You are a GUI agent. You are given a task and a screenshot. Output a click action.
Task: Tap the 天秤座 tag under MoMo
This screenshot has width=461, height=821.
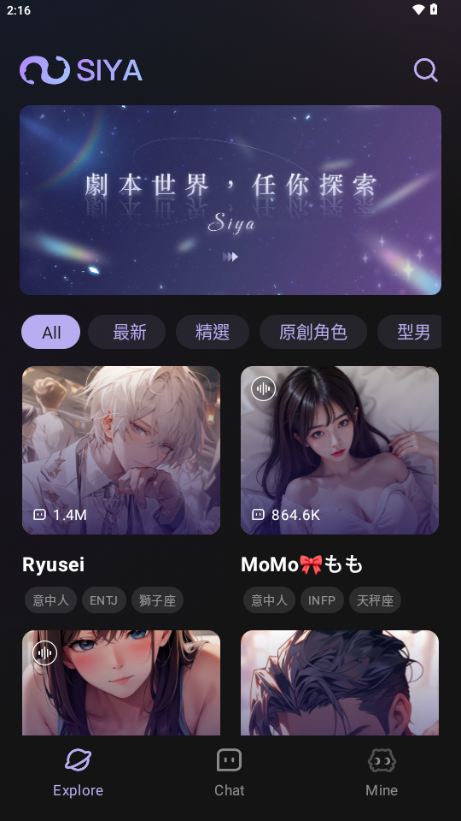[375, 600]
